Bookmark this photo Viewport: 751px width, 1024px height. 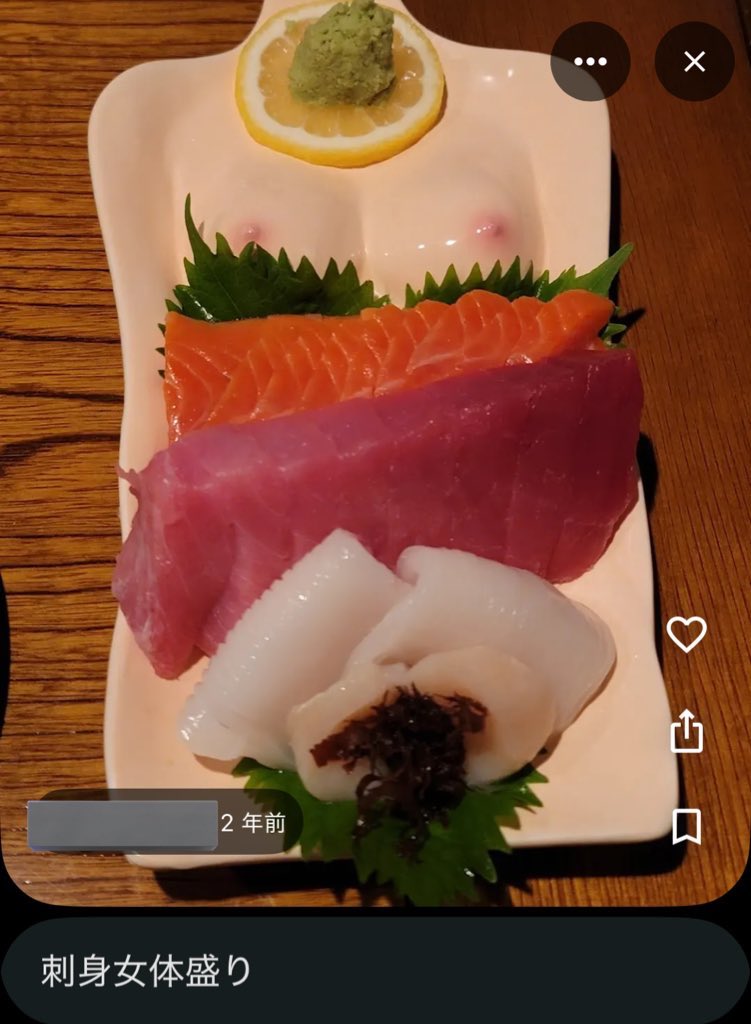(x=686, y=827)
